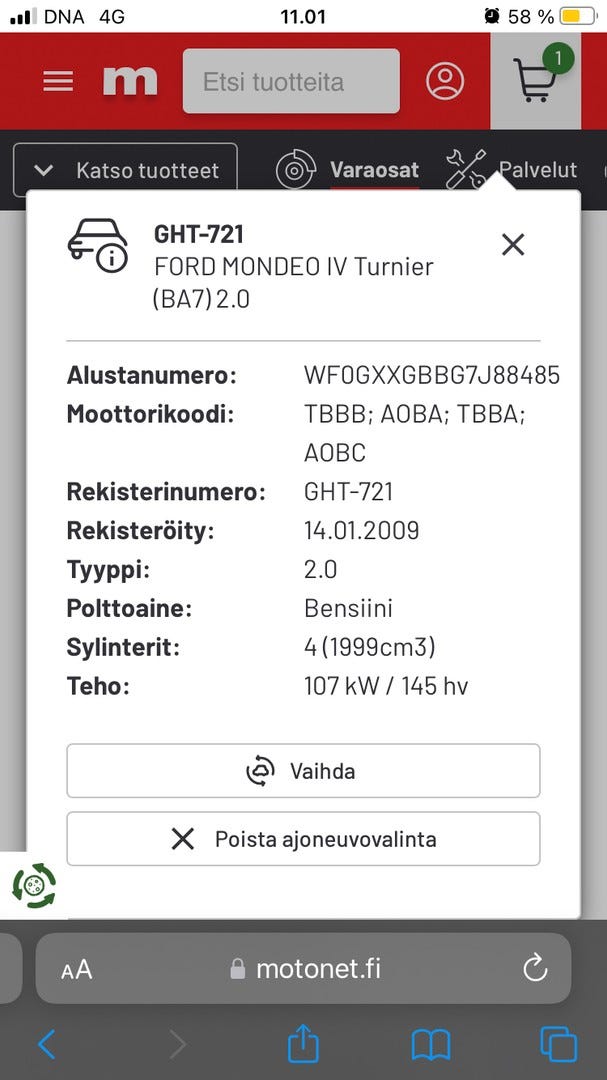607x1080 pixels.
Task: Tap Poista ajoneuvovalinta button
Action: pyautogui.click(x=303, y=839)
